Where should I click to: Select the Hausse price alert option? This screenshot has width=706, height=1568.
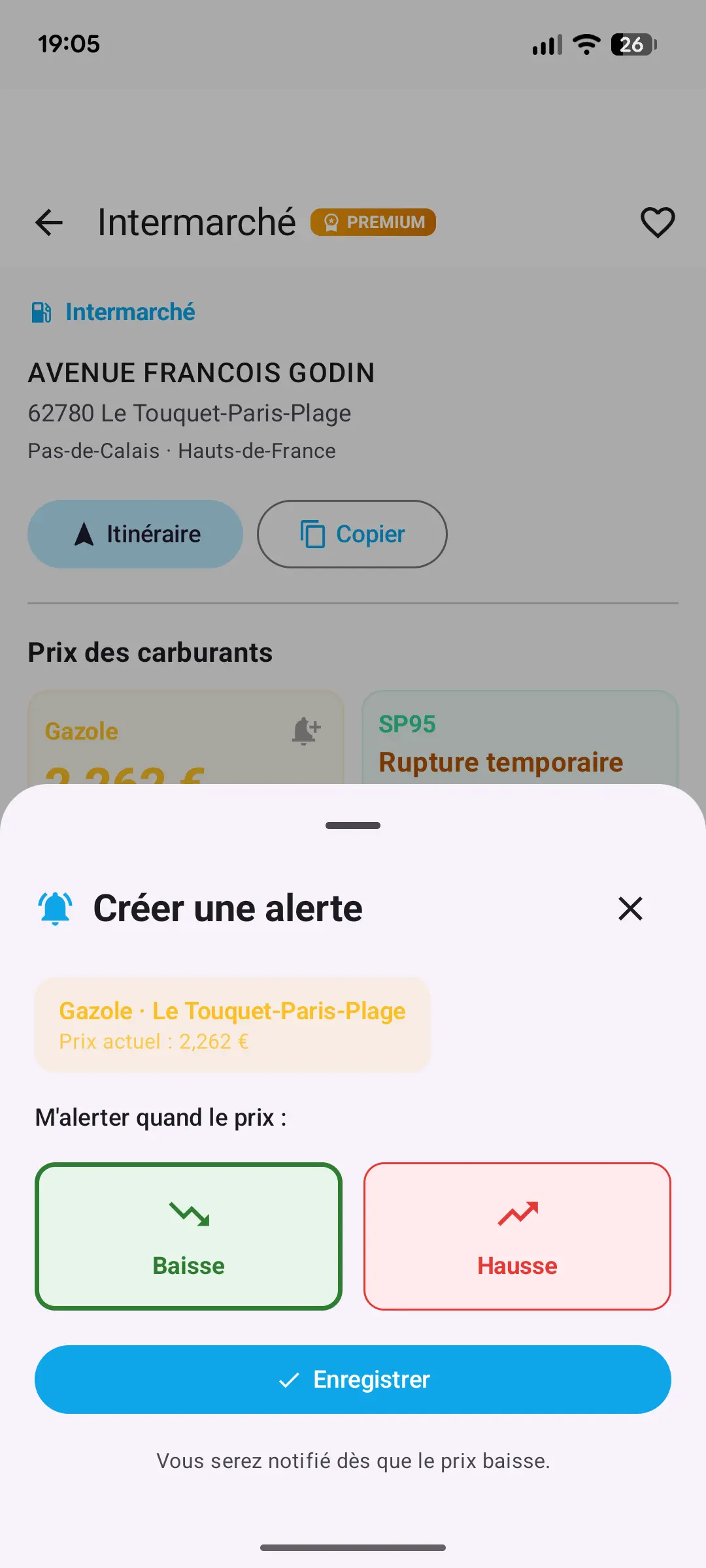tap(517, 1236)
